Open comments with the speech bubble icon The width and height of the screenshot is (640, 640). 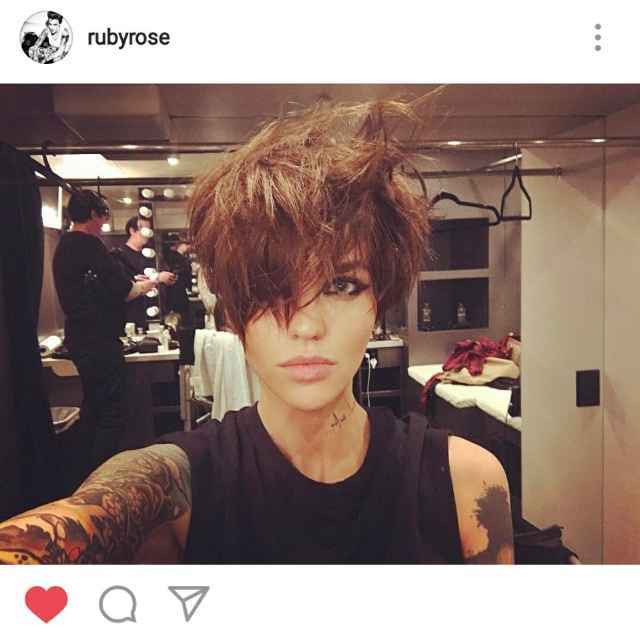(118, 603)
